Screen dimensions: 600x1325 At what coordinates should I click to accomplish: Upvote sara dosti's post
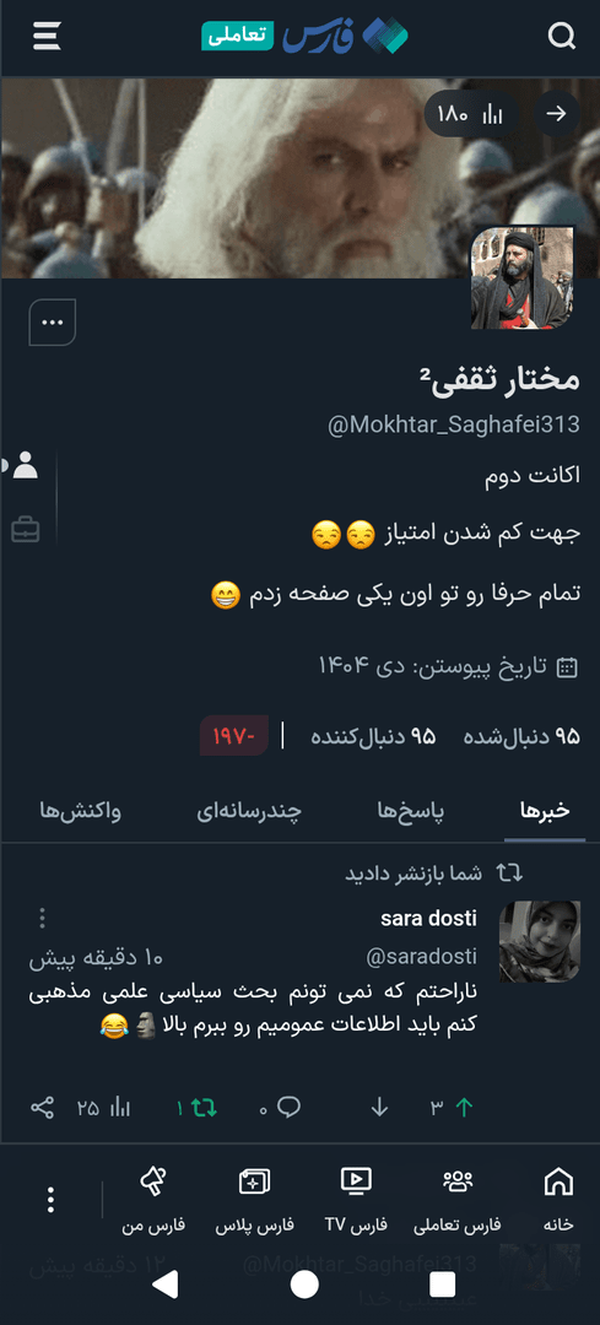coord(452,1107)
